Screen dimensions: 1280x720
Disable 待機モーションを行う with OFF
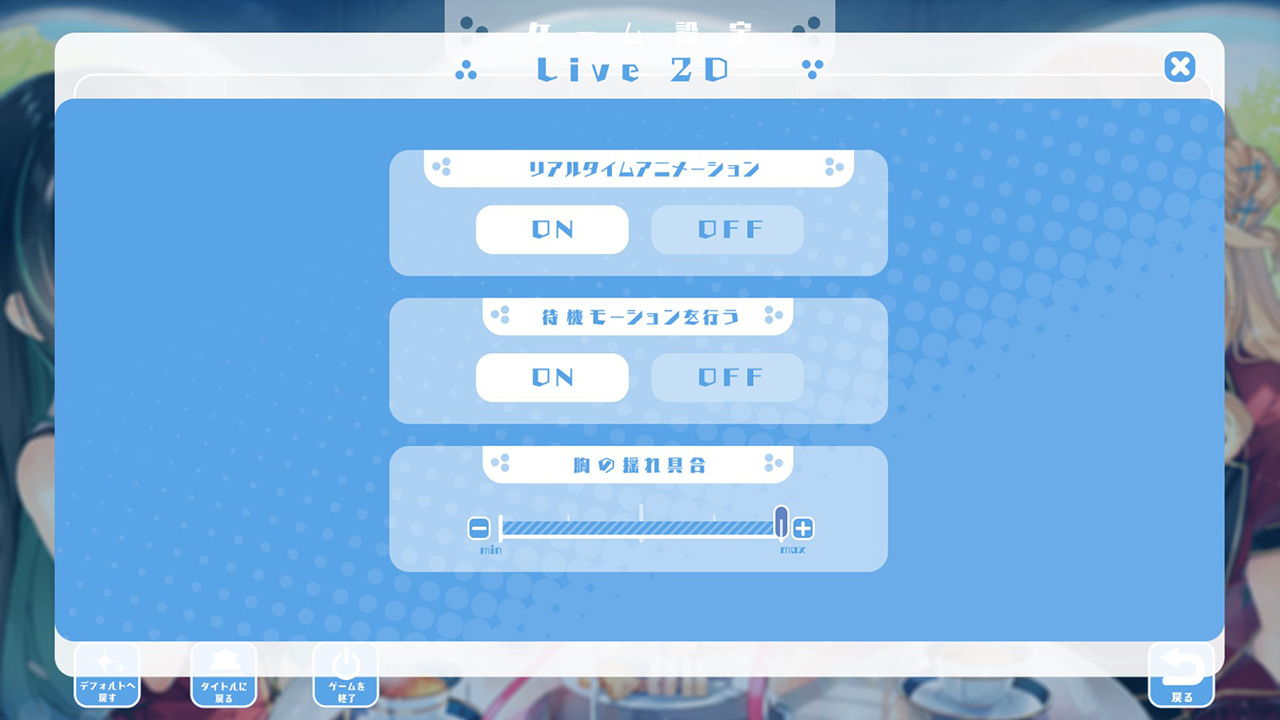pyautogui.click(x=727, y=378)
